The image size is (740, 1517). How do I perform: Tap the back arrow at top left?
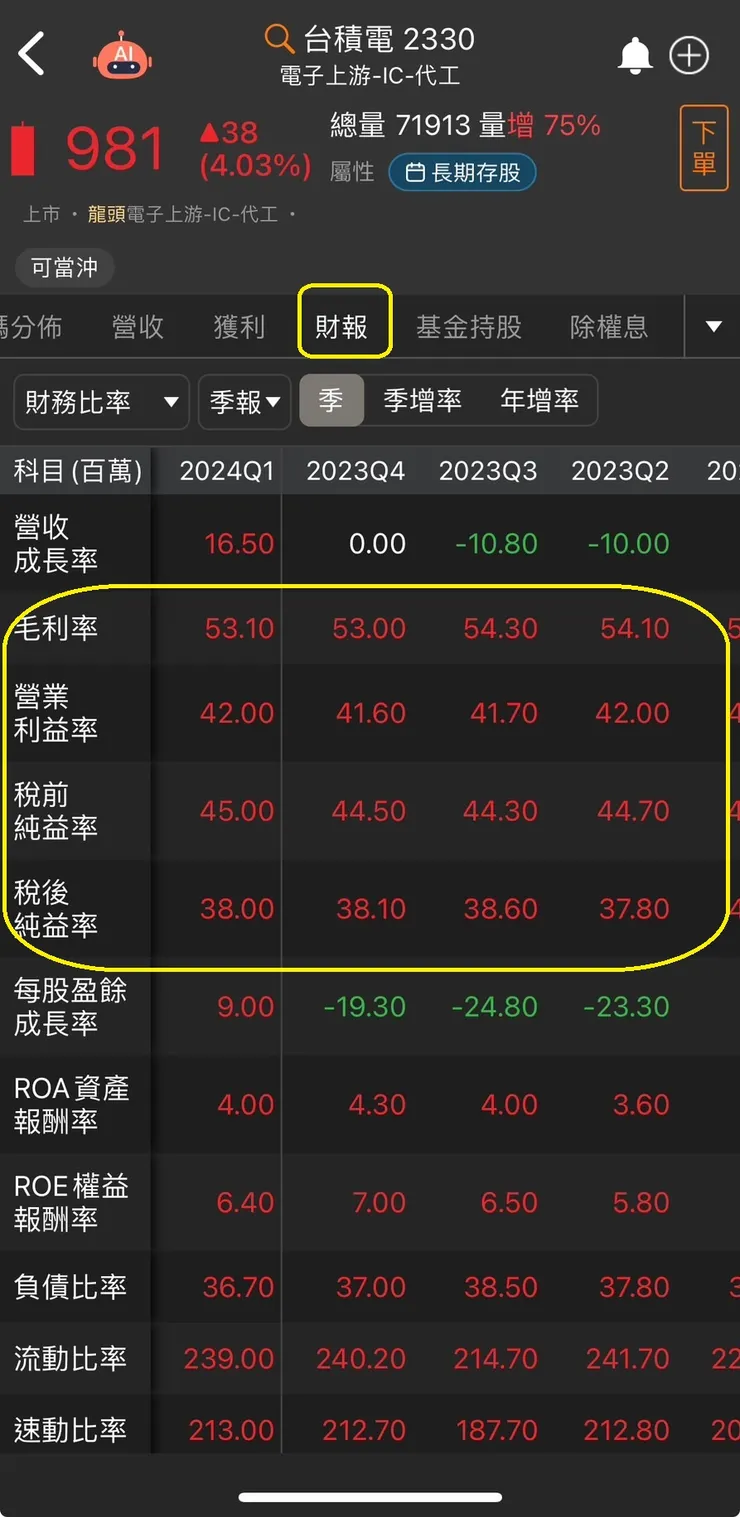pyautogui.click(x=32, y=53)
